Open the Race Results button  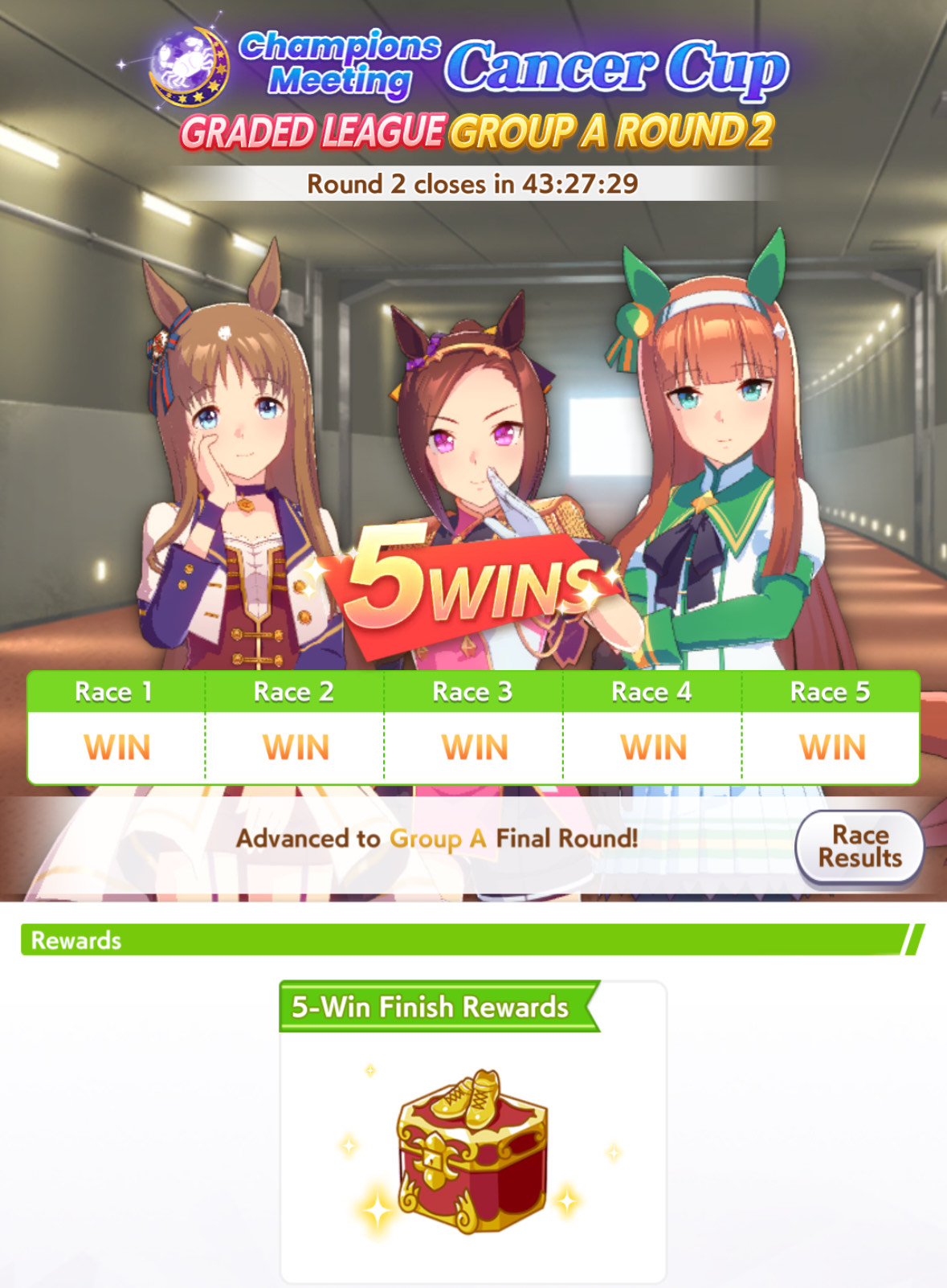(859, 847)
